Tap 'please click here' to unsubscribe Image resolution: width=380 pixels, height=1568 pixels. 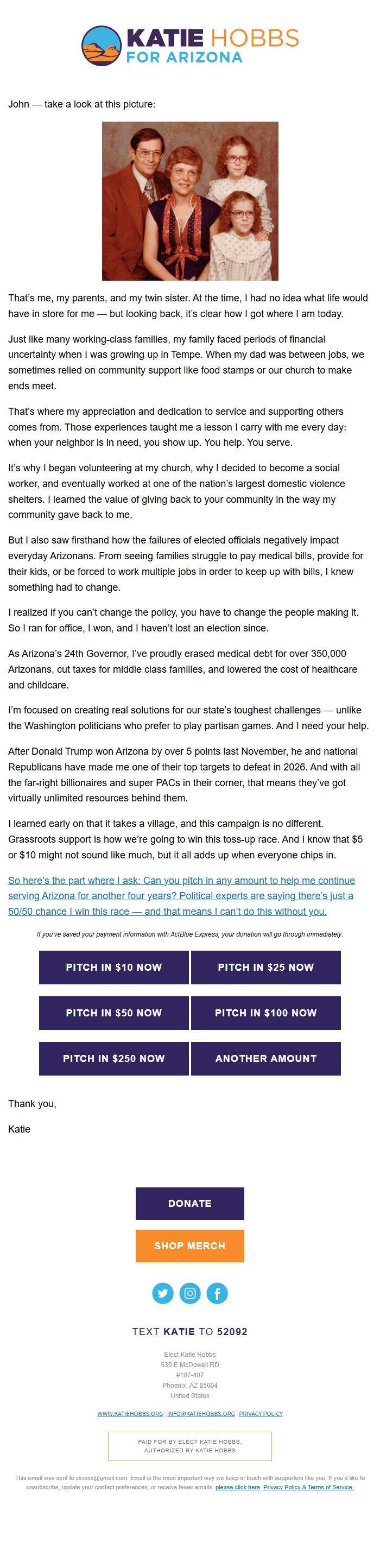point(238,1487)
